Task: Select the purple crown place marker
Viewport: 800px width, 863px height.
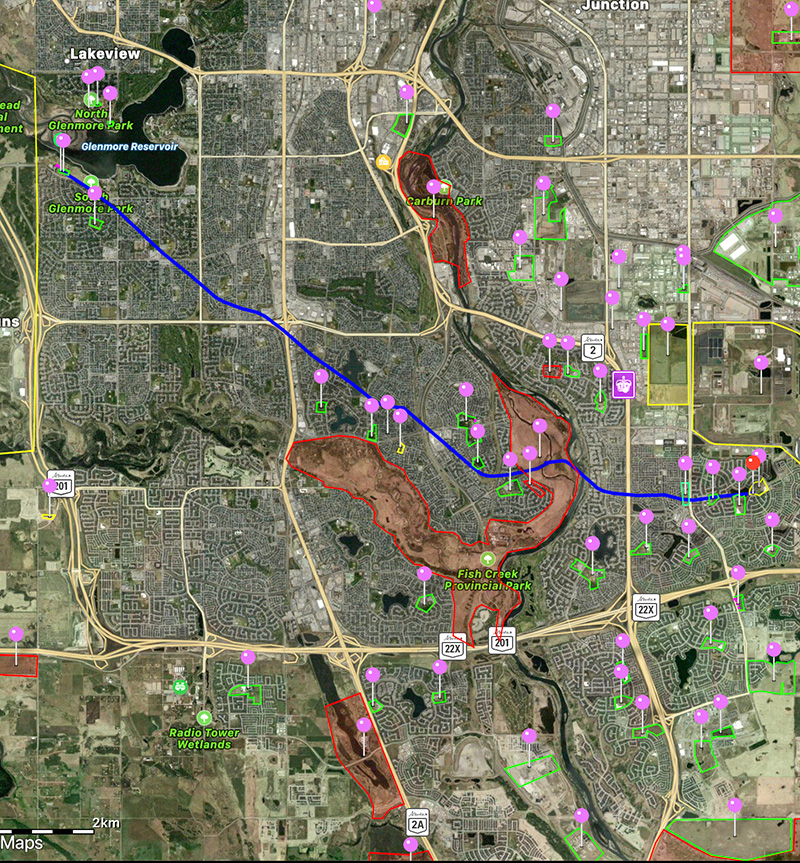Action: click(x=624, y=383)
